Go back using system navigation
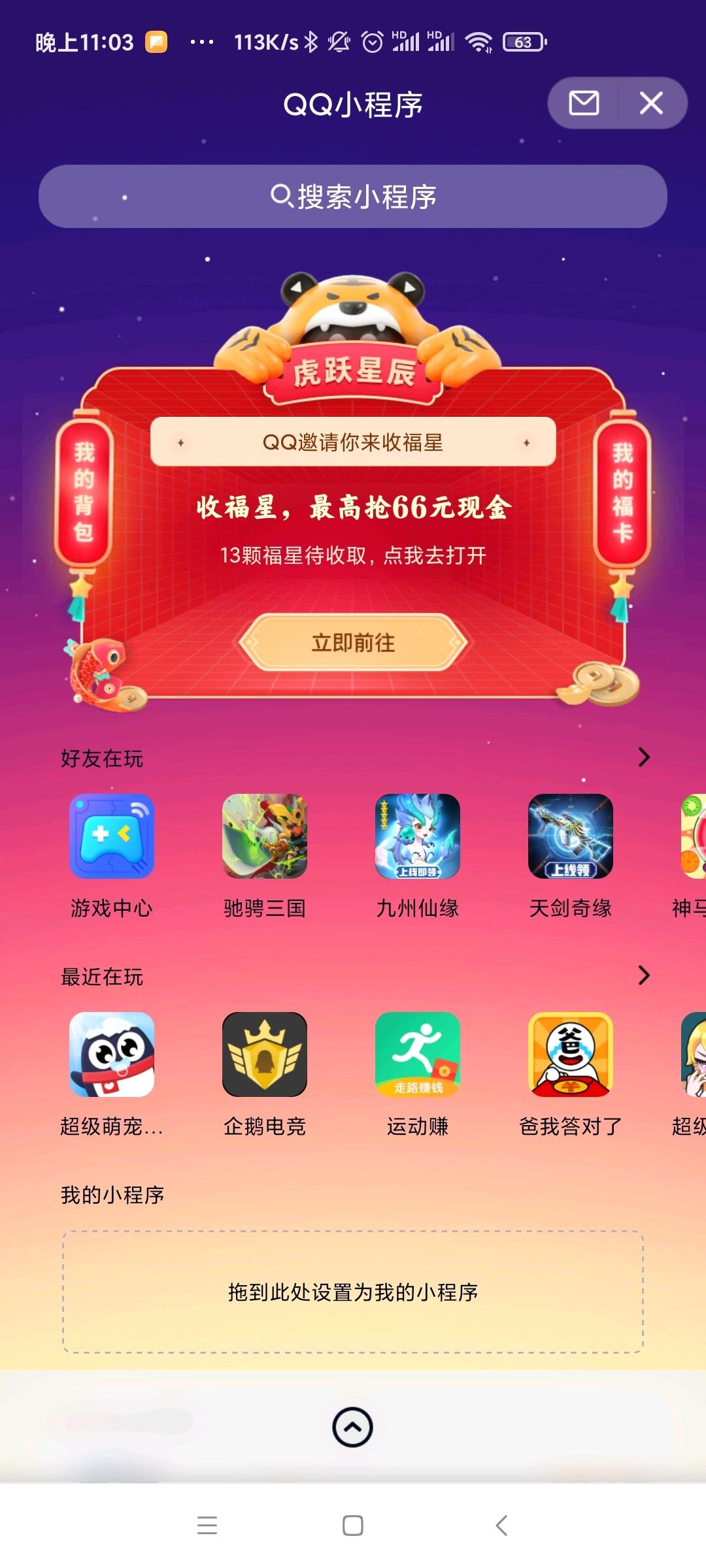 (501, 1526)
